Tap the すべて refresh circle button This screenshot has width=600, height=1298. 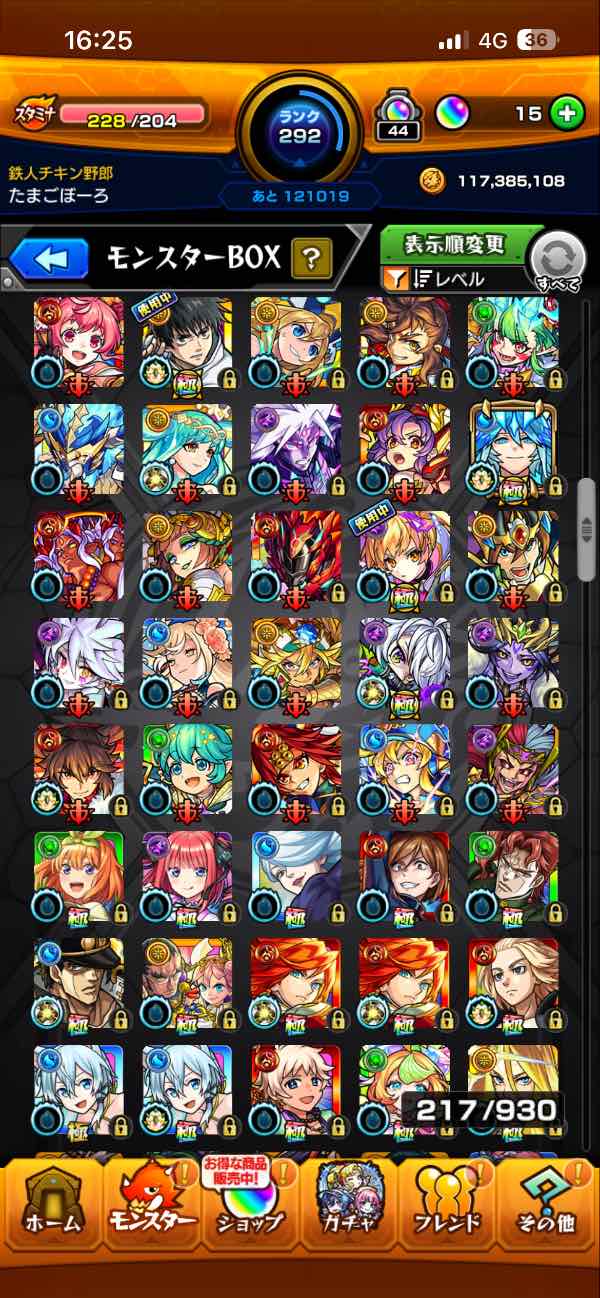coord(558,262)
